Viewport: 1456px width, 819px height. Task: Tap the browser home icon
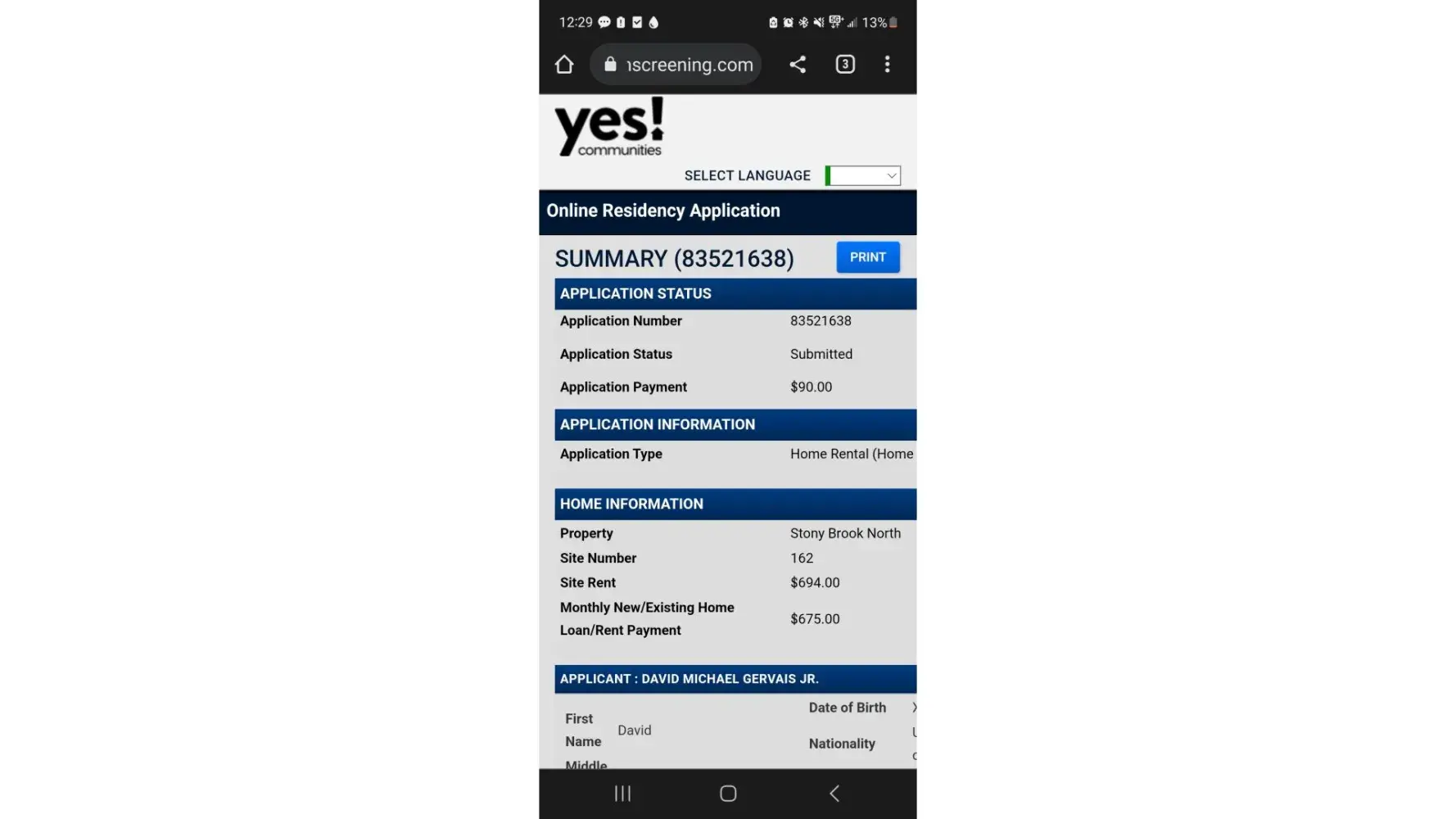(563, 65)
